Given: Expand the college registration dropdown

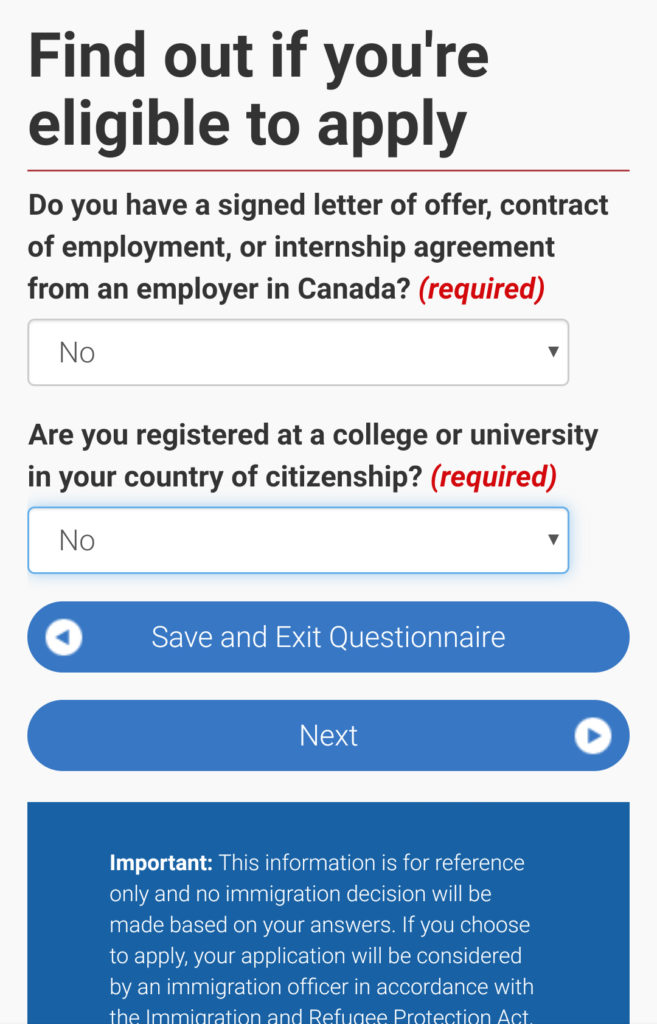Looking at the screenshot, I should [298, 540].
